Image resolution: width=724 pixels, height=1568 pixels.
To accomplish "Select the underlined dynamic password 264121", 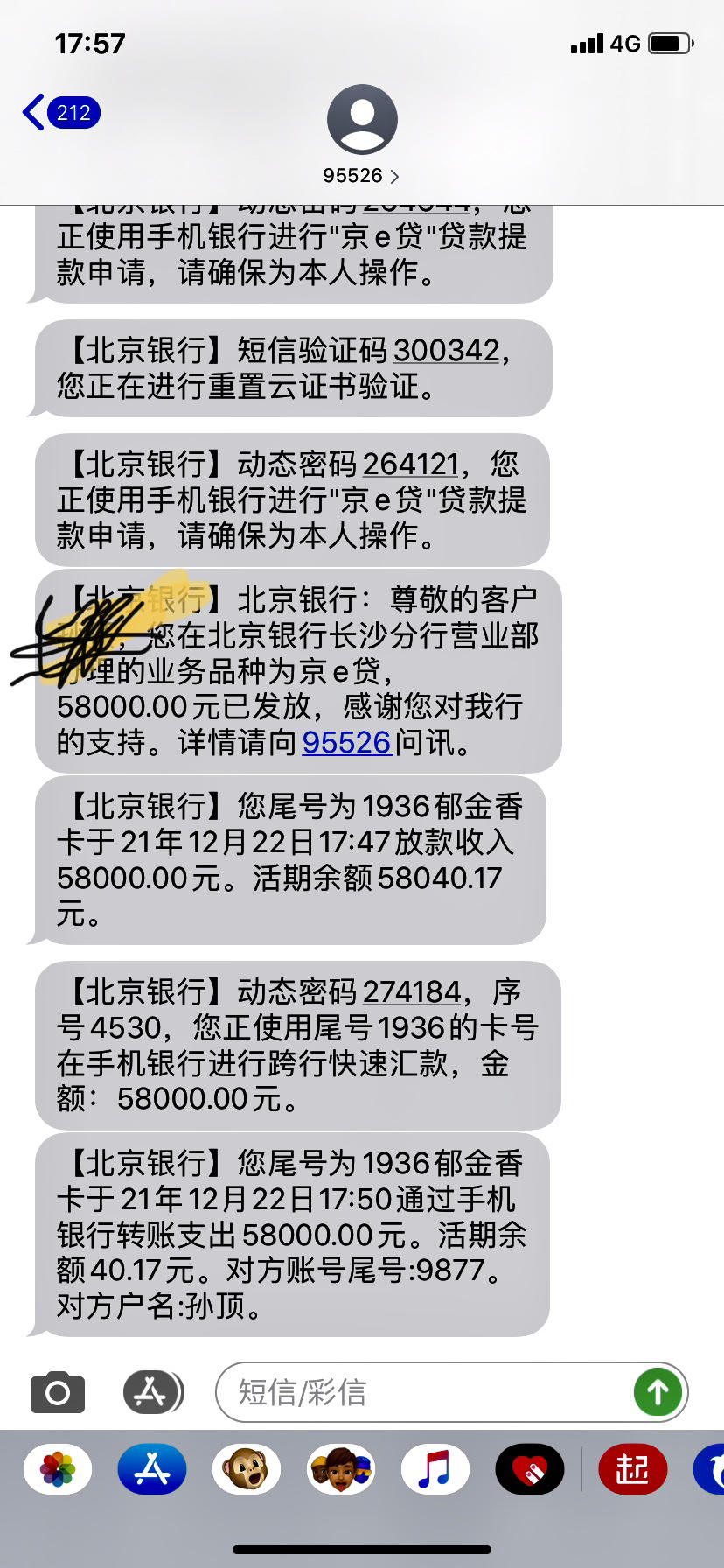I will [410, 464].
